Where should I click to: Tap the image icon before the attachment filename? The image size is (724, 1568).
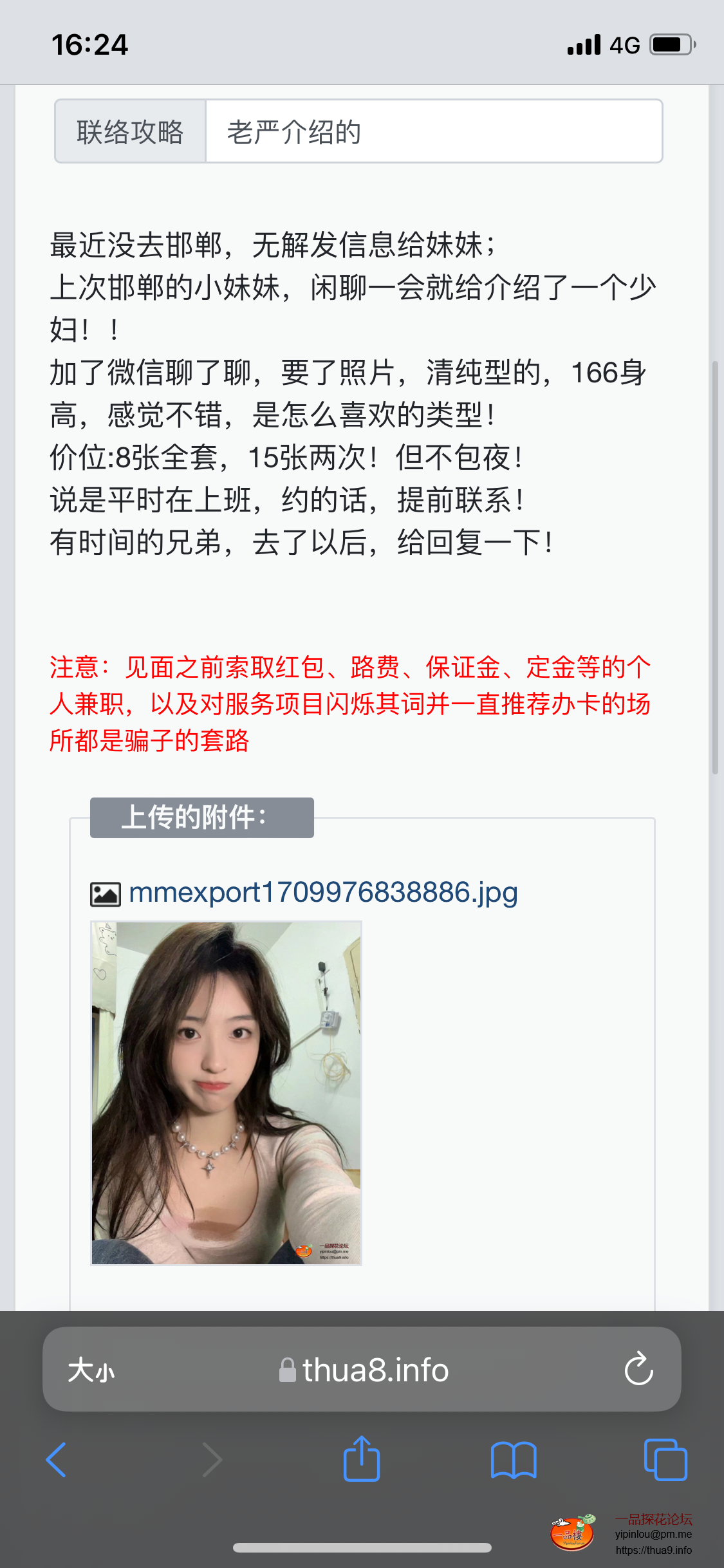[x=107, y=893]
